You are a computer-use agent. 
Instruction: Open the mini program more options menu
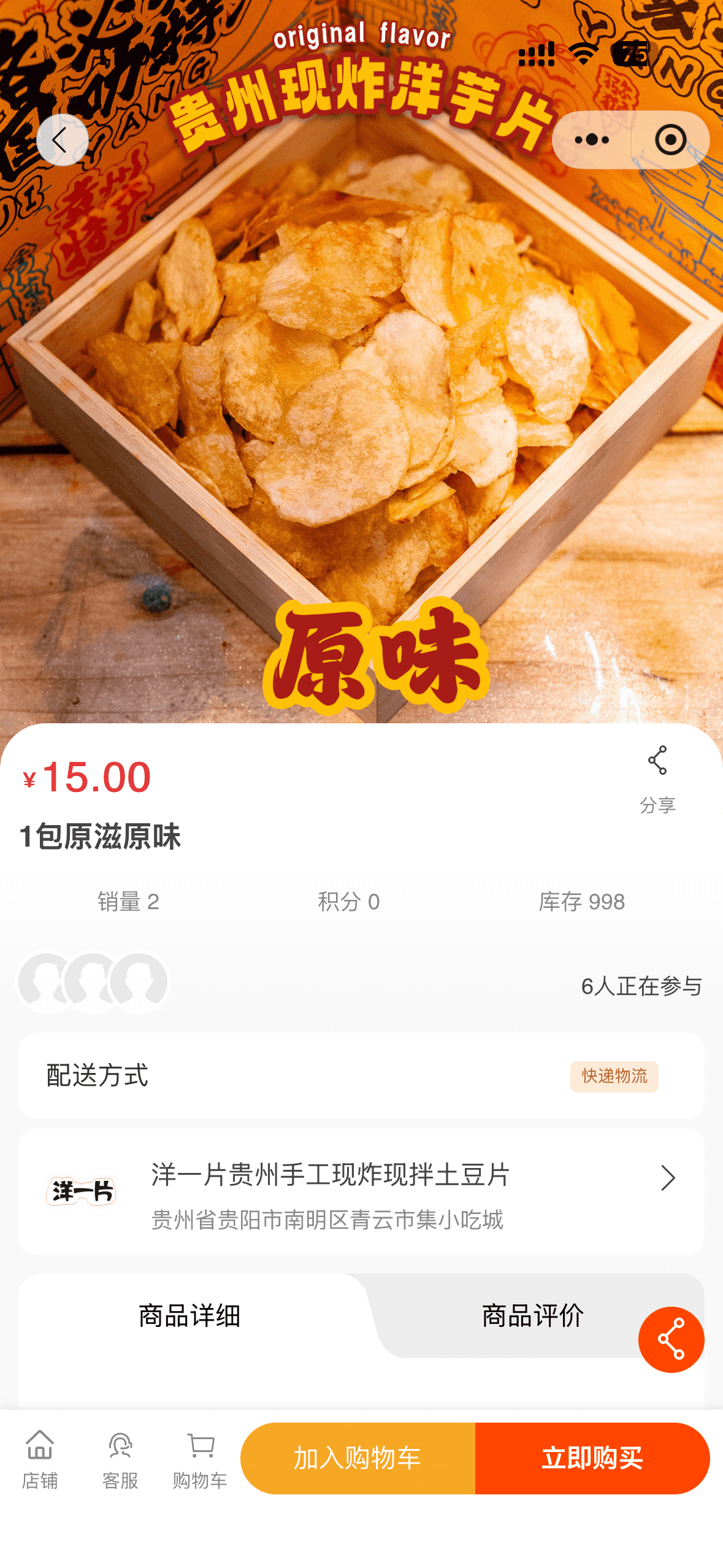592,140
